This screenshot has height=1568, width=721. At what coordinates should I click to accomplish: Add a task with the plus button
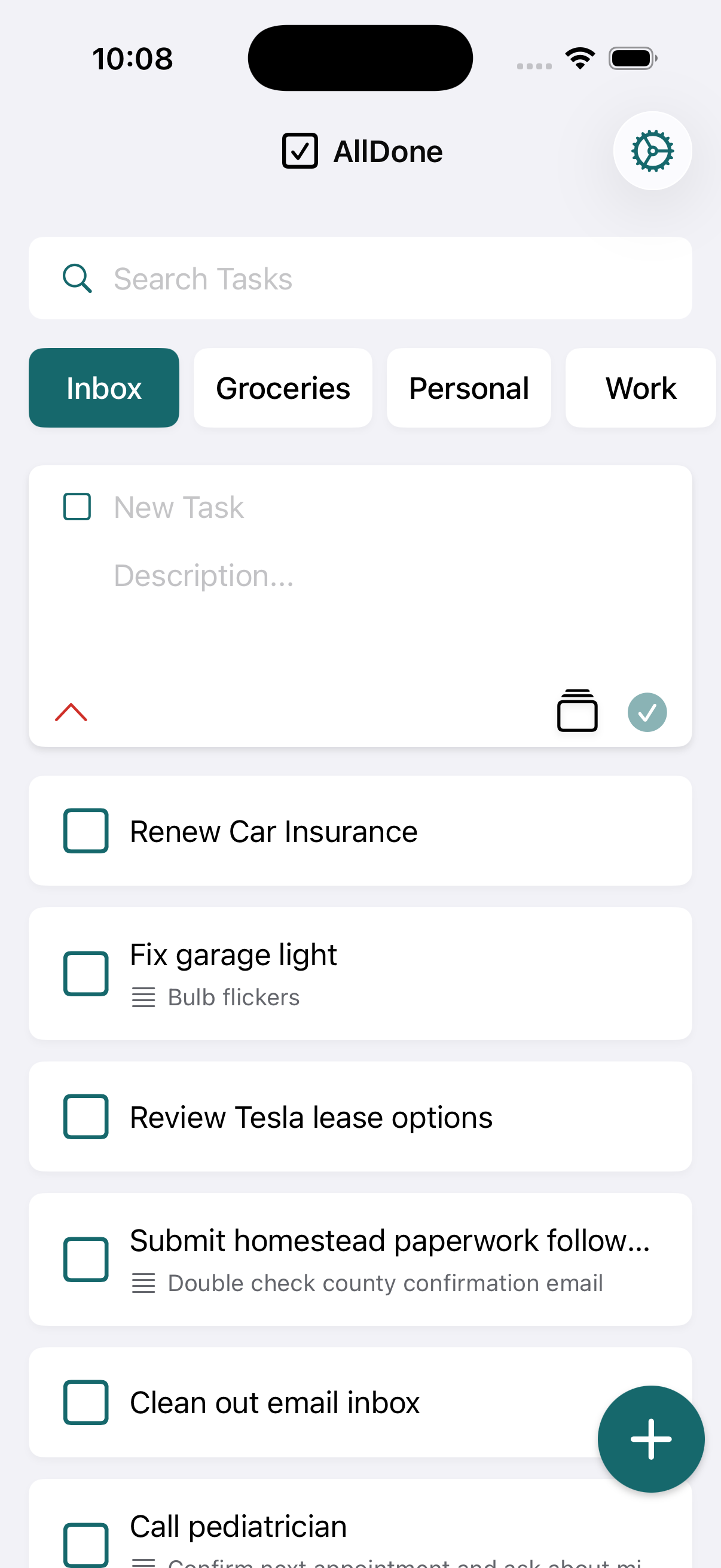point(650,1439)
